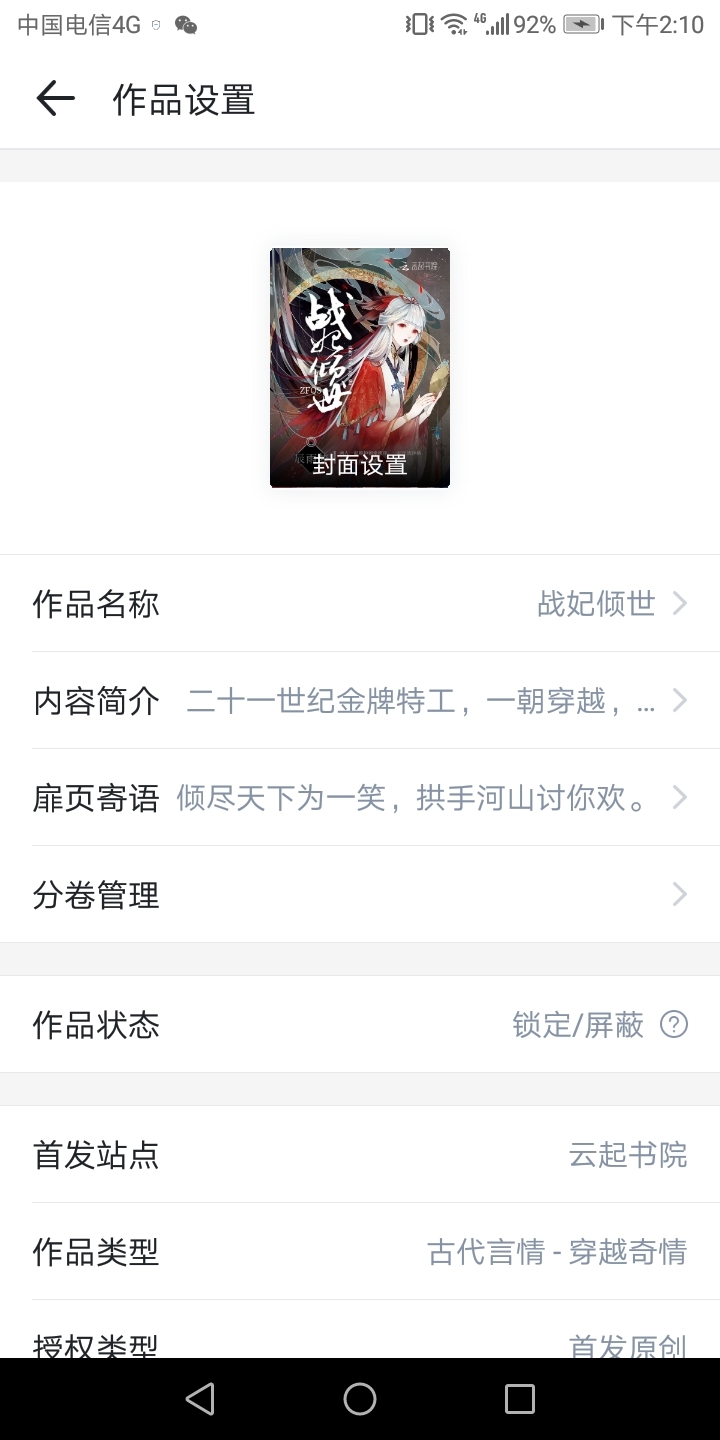This screenshot has width=720, height=1440.
Task: Open the 内容简介 row
Action: (360, 701)
